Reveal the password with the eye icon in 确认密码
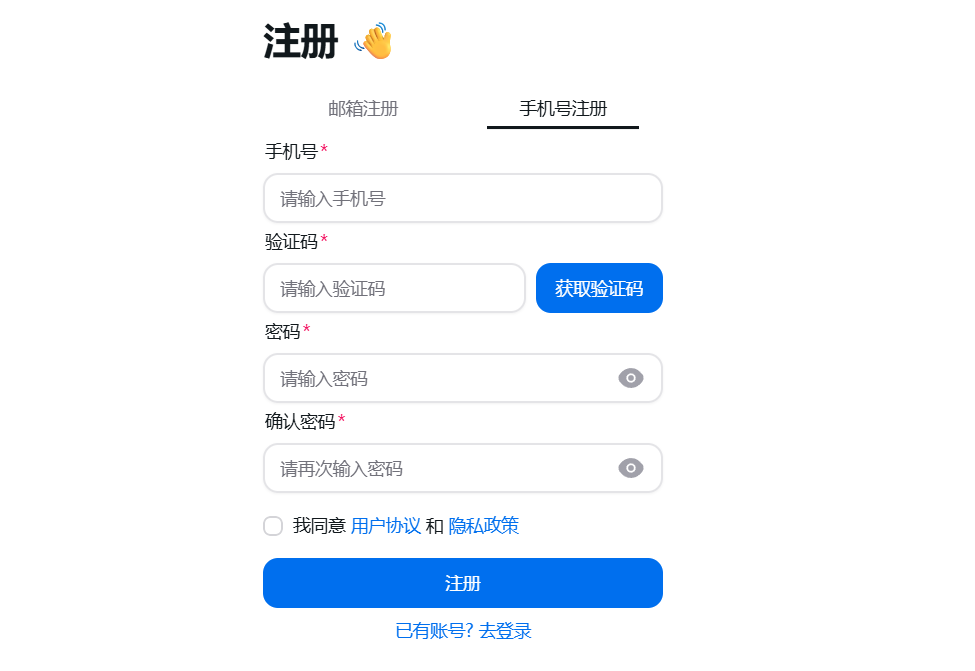Screen dimensions: 975x671 coord(630,468)
